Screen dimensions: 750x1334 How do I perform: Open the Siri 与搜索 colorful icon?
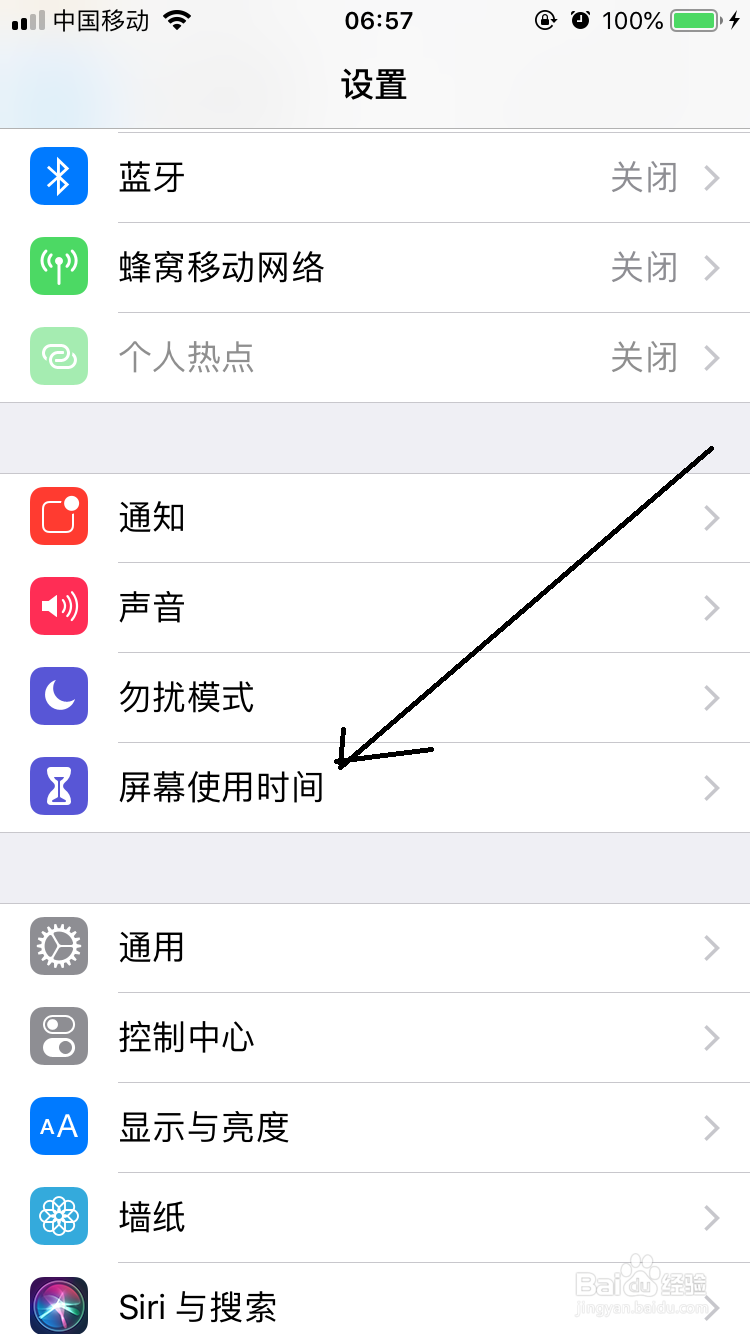click(x=58, y=1305)
